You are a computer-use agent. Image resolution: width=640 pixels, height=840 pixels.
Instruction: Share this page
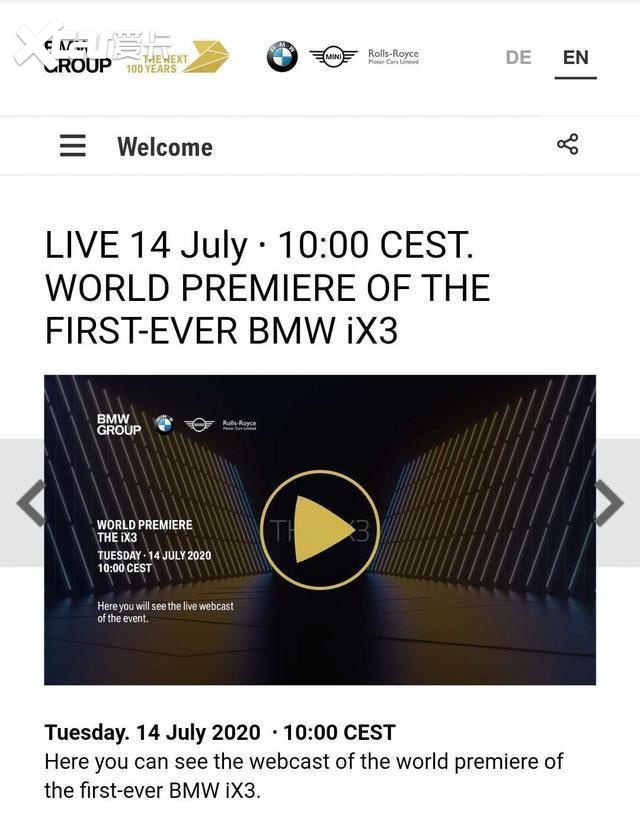point(567,144)
